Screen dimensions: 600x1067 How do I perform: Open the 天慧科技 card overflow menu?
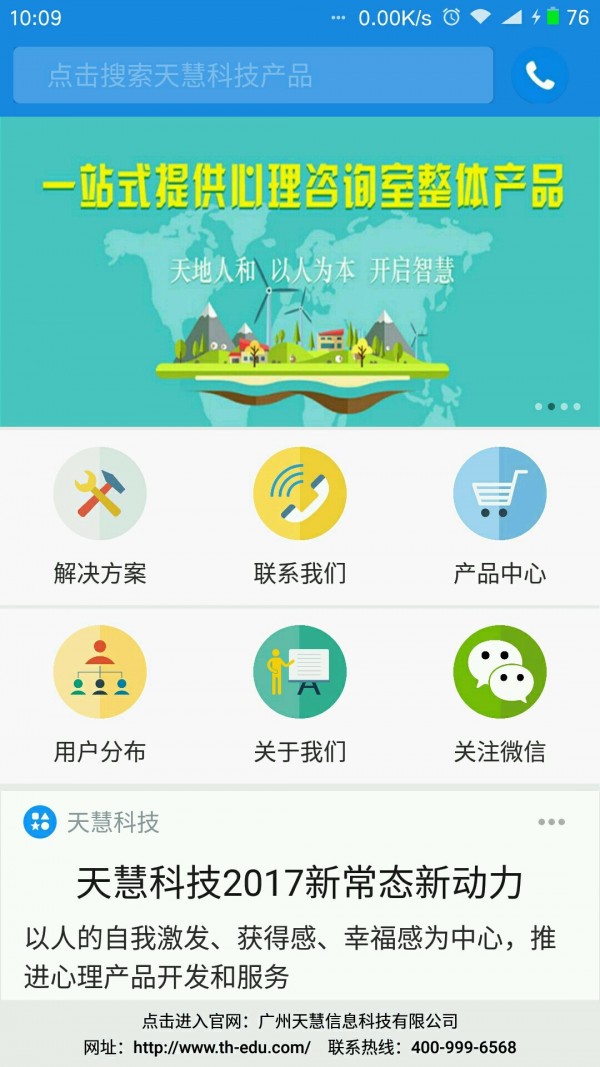(551, 822)
